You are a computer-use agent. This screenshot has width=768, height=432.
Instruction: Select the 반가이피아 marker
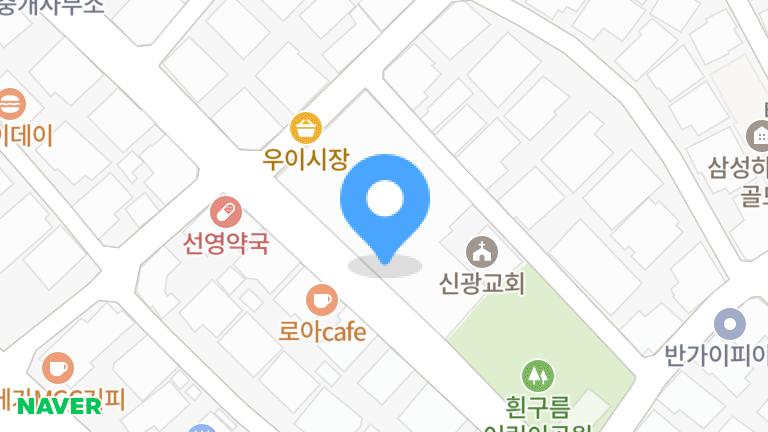pos(731,324)
